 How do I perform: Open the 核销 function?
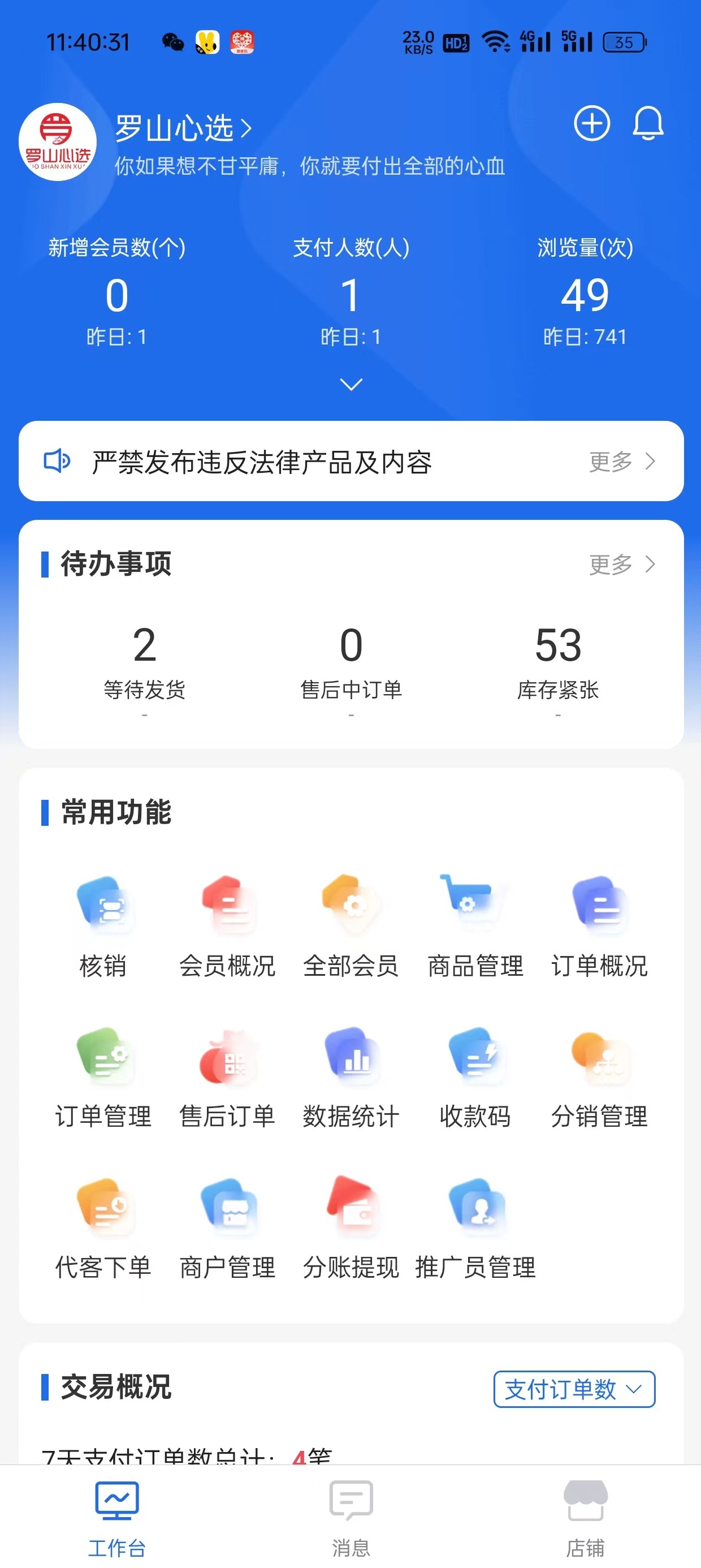103,927
